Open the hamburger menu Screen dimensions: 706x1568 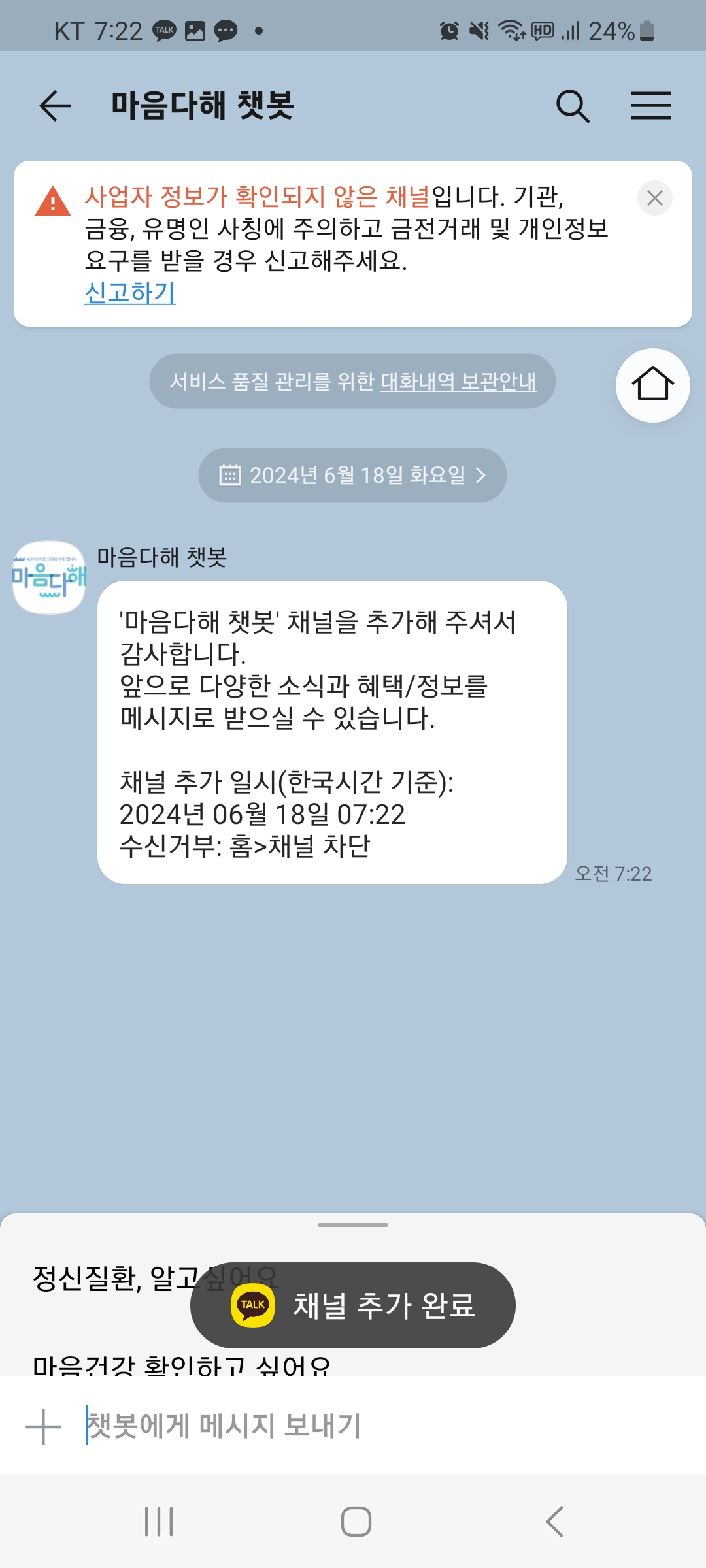click(650, 106)
